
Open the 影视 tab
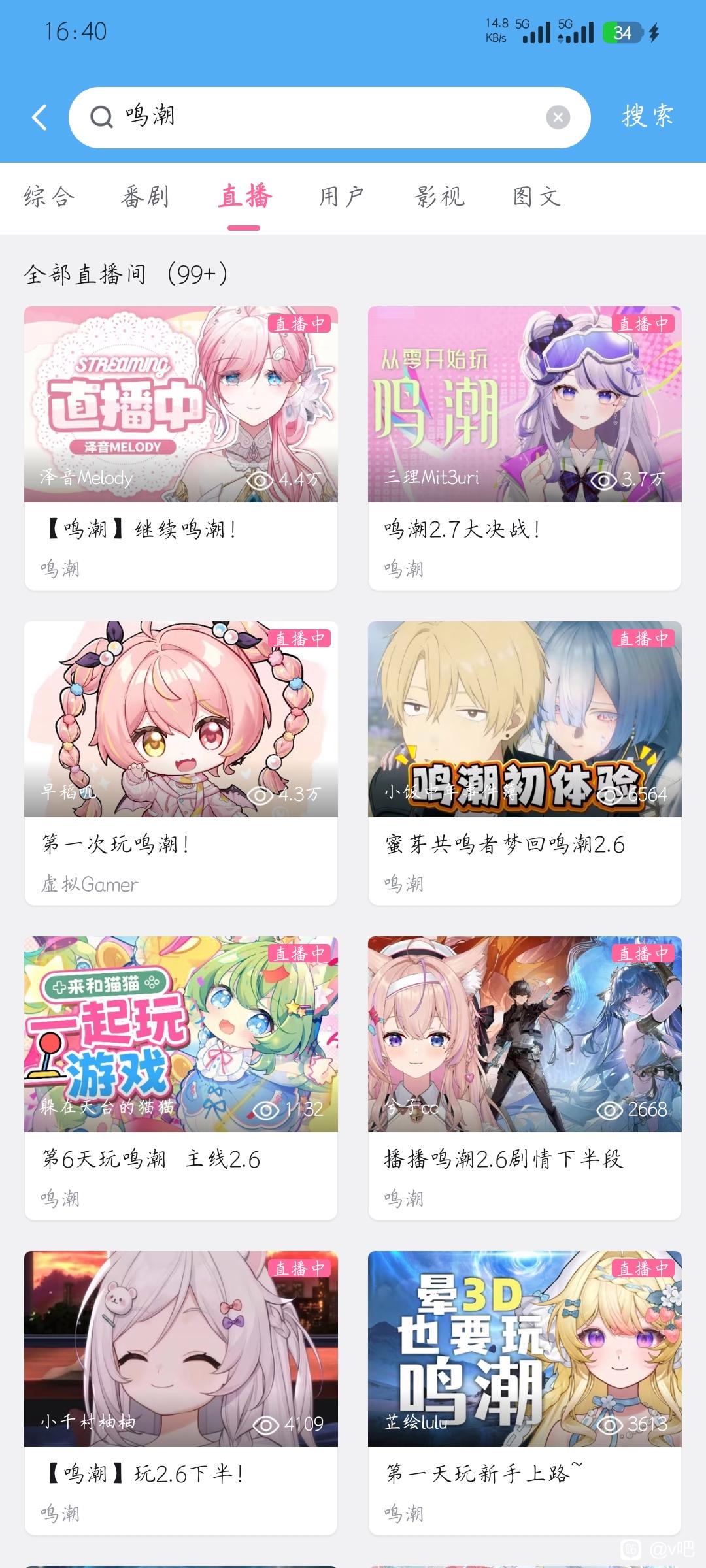(x=439, y=197)
